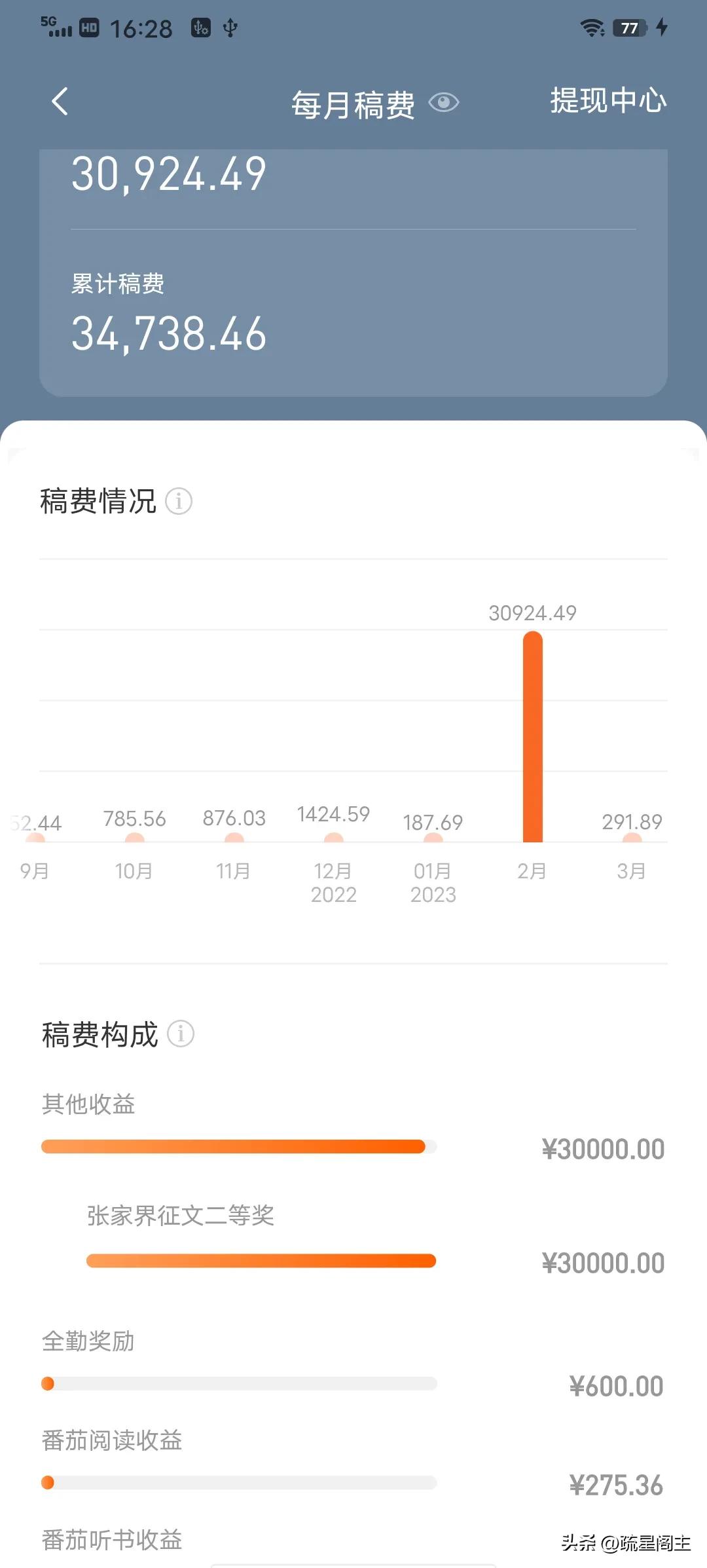Select 3月 label on the chart axis
The image size is (707, 1568).
click(631, 872)
